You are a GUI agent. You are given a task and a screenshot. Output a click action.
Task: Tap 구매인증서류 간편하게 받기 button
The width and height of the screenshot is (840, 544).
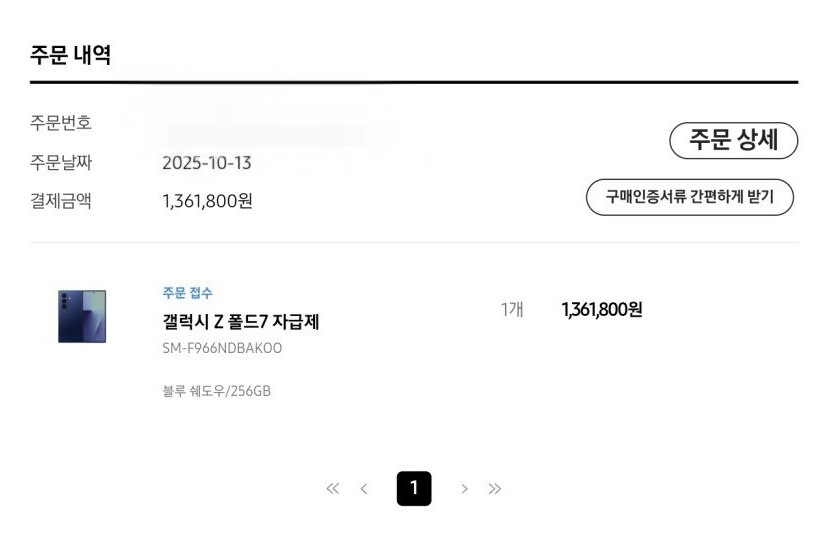pyautogui.click(x=689, y=197)
